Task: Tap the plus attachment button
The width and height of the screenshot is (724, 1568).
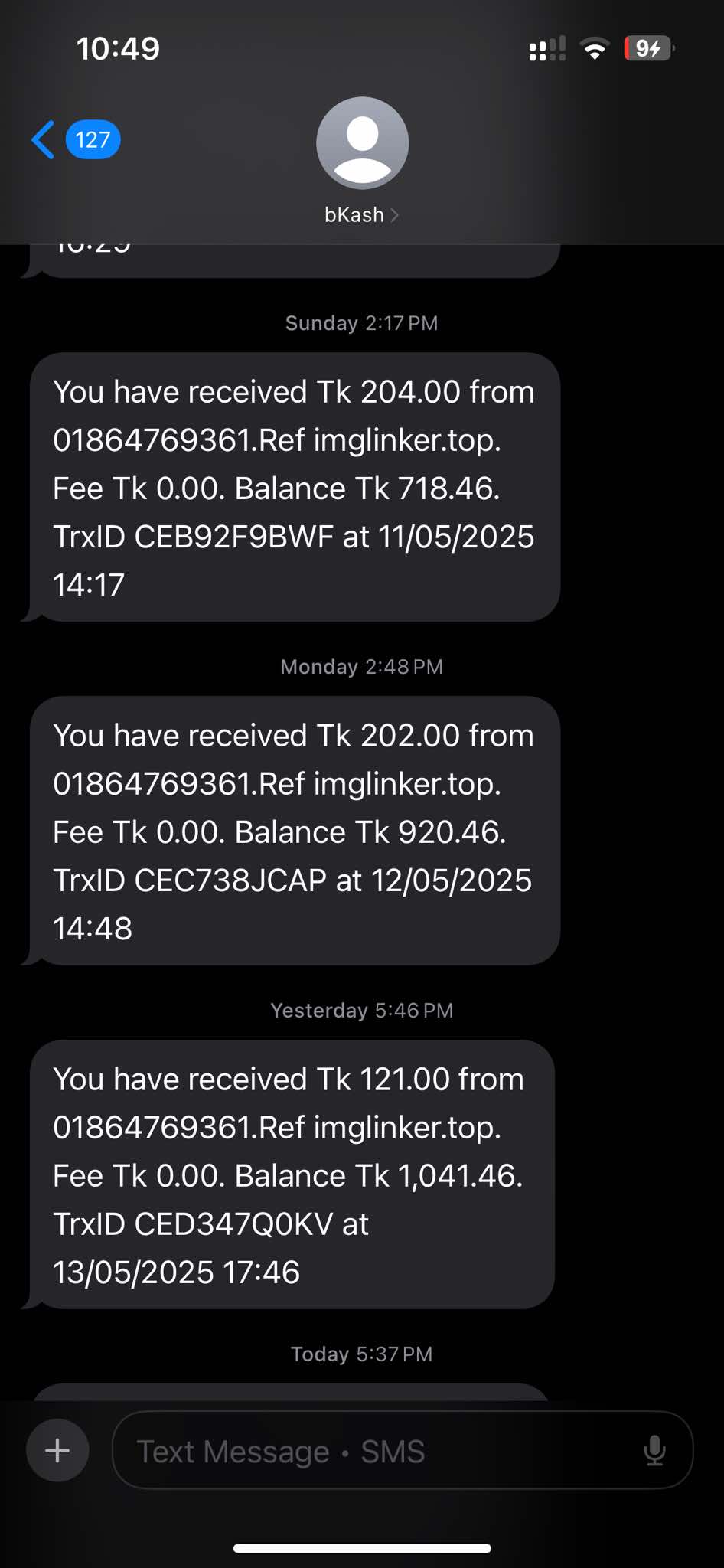Action: tap(57, 1450)
